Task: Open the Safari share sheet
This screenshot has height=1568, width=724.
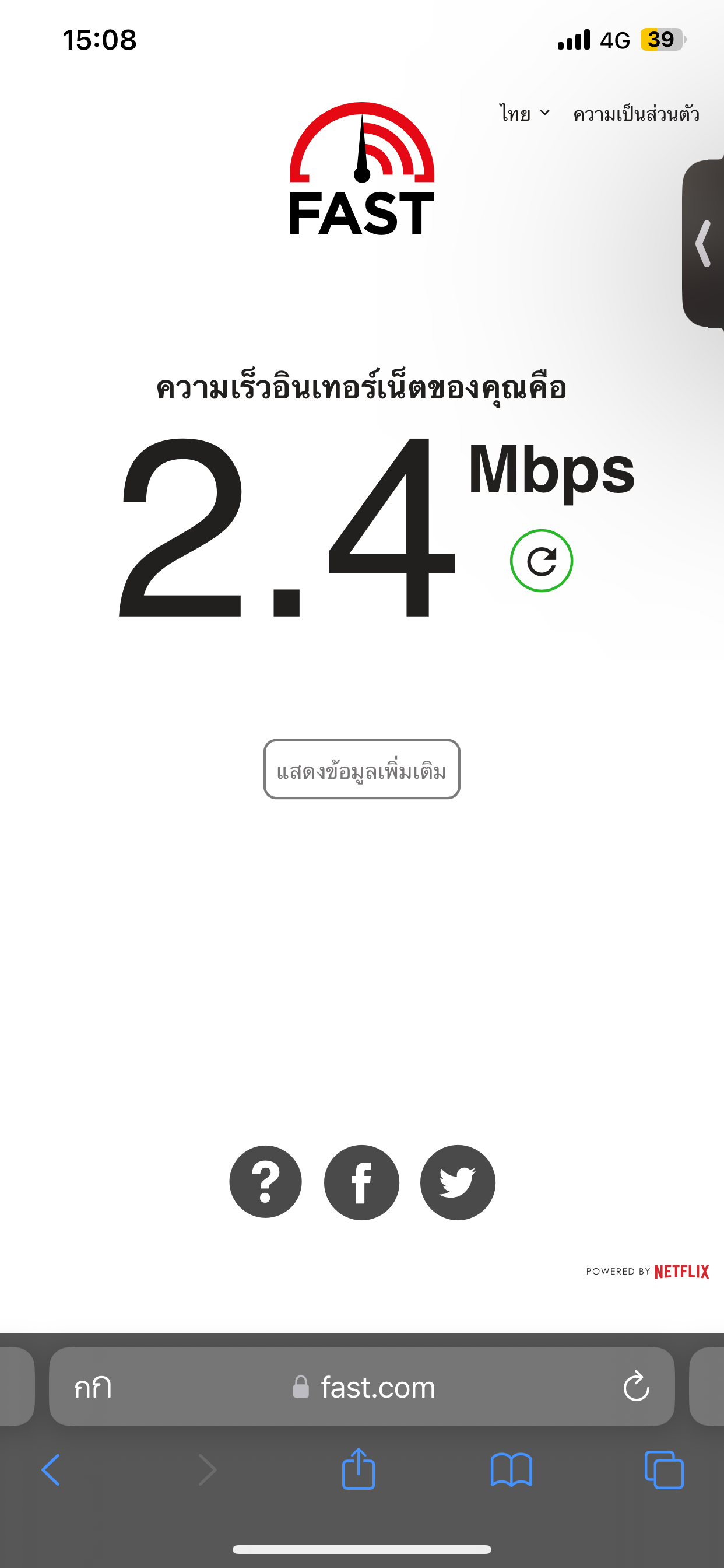Action: point(359,1468)
